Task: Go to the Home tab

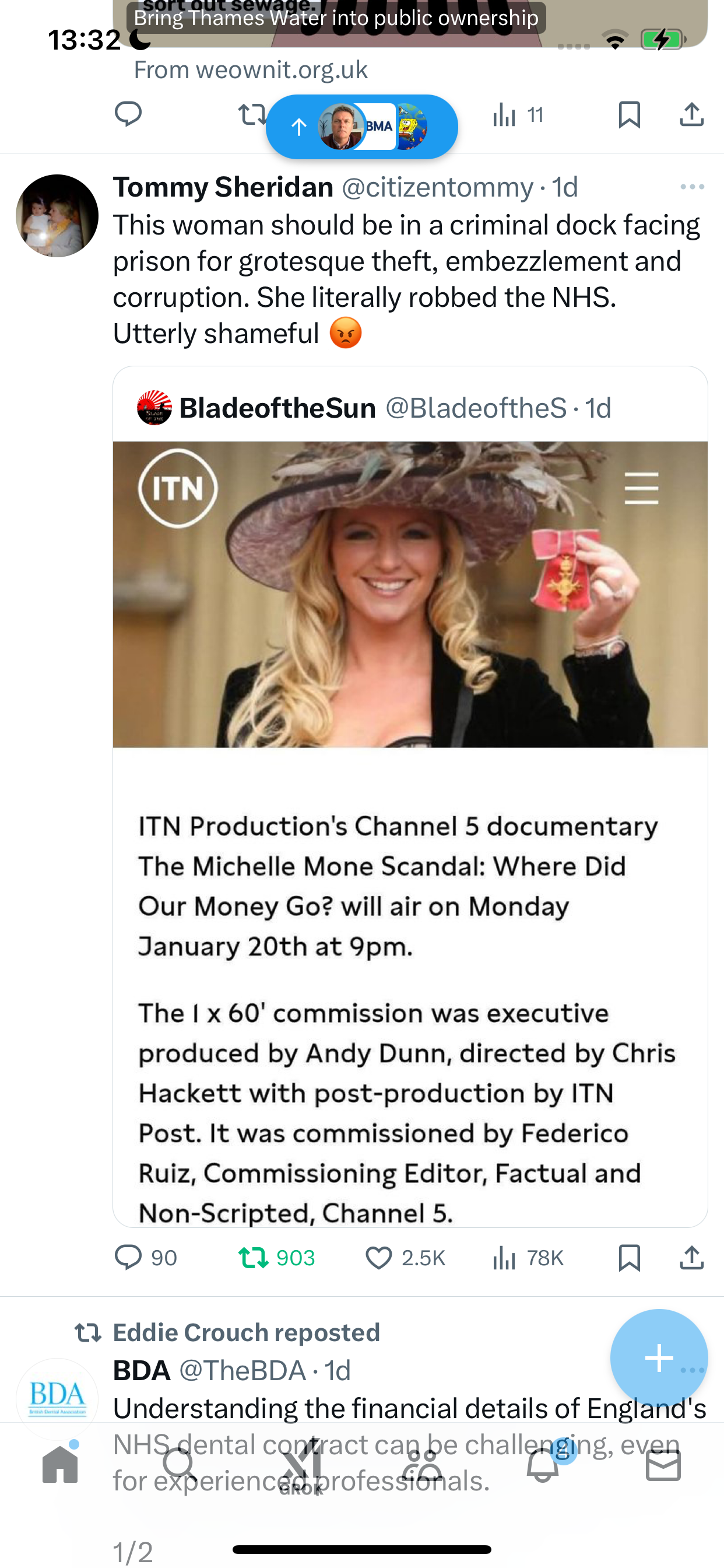Action: (x=60, y=1465)
